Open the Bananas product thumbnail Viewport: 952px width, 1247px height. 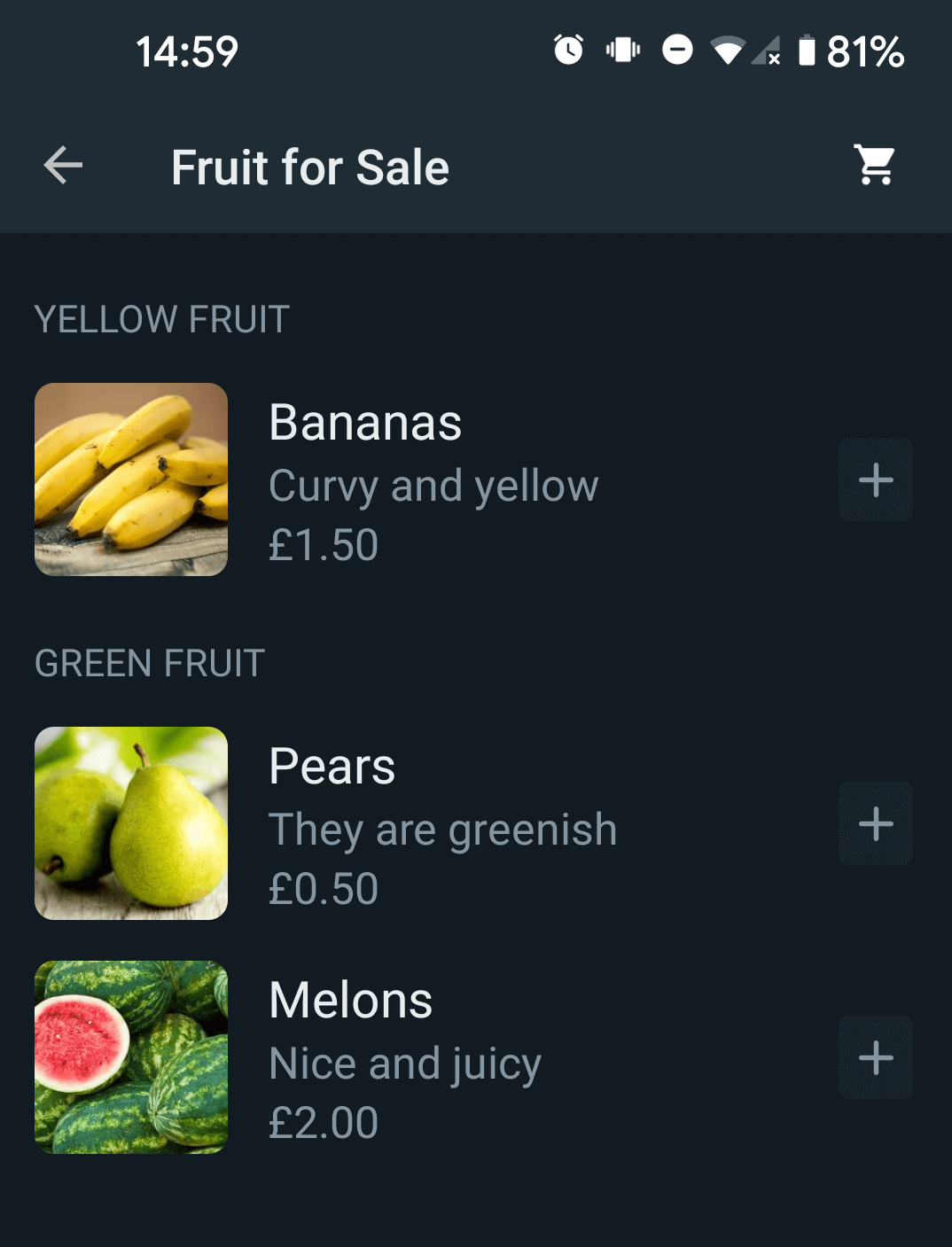pos(131,479)
